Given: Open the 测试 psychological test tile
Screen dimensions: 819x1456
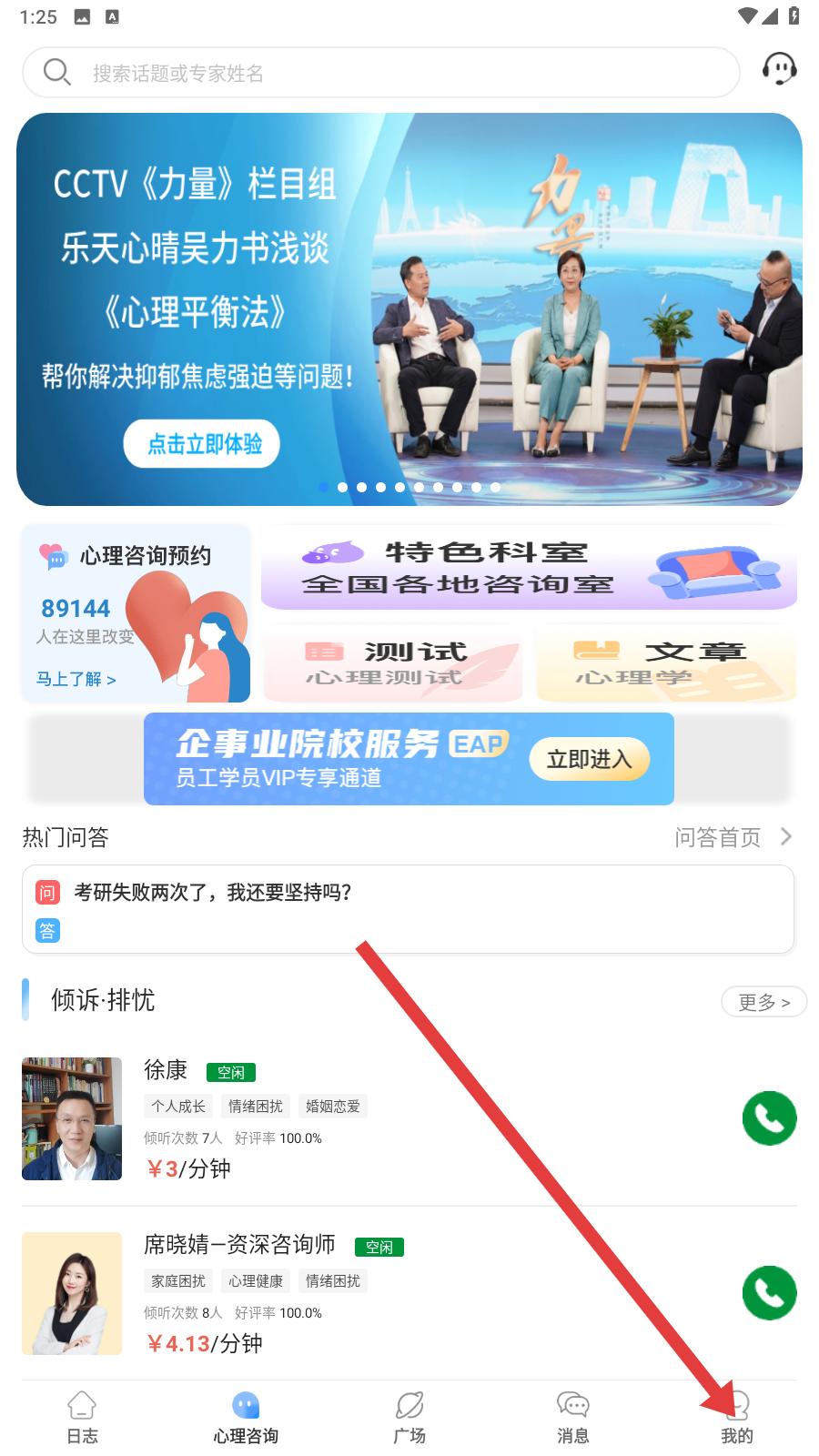Looking at the screenshot, I should click(x=393, y=663).
